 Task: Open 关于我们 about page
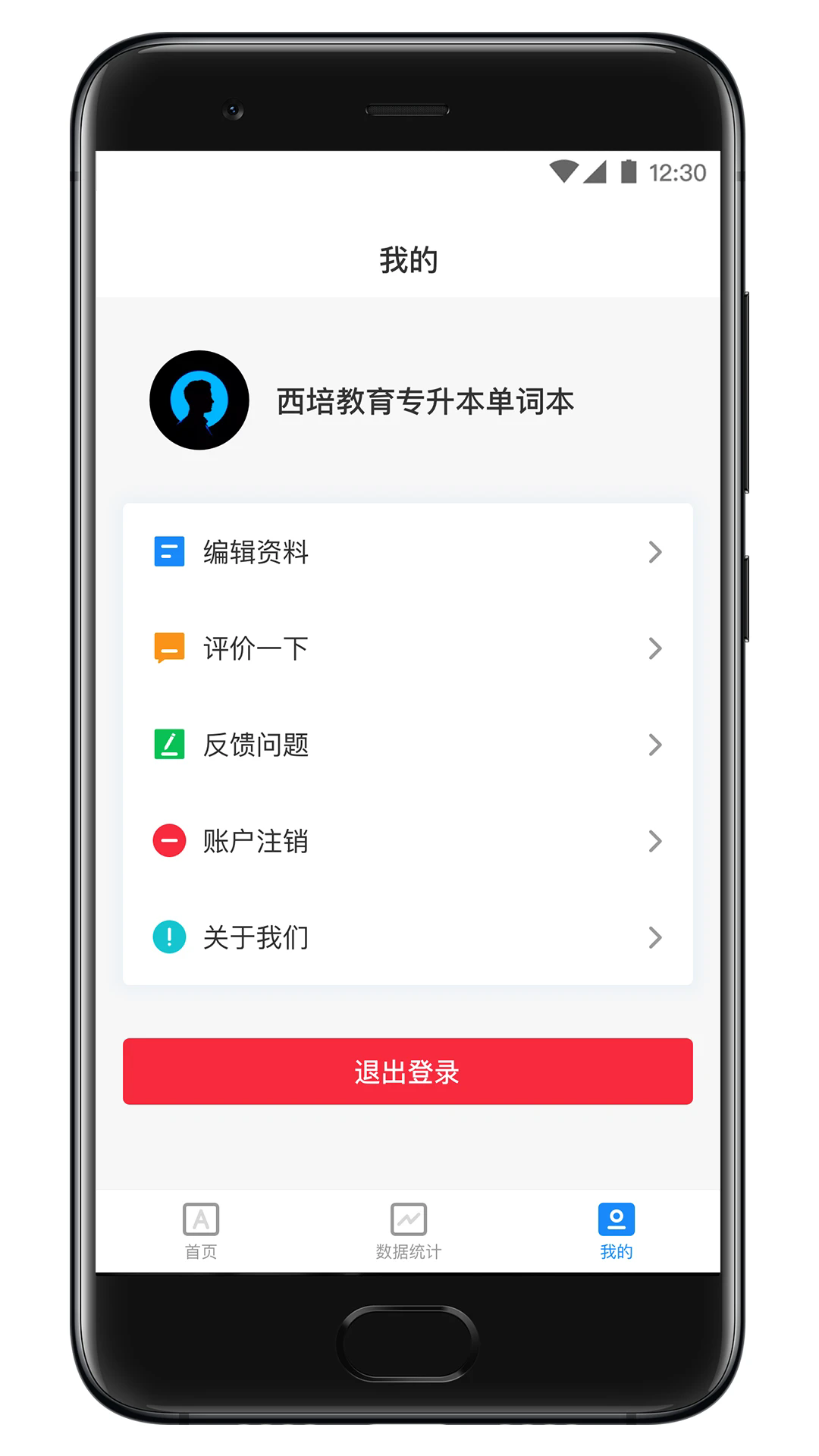pos(407,937)
